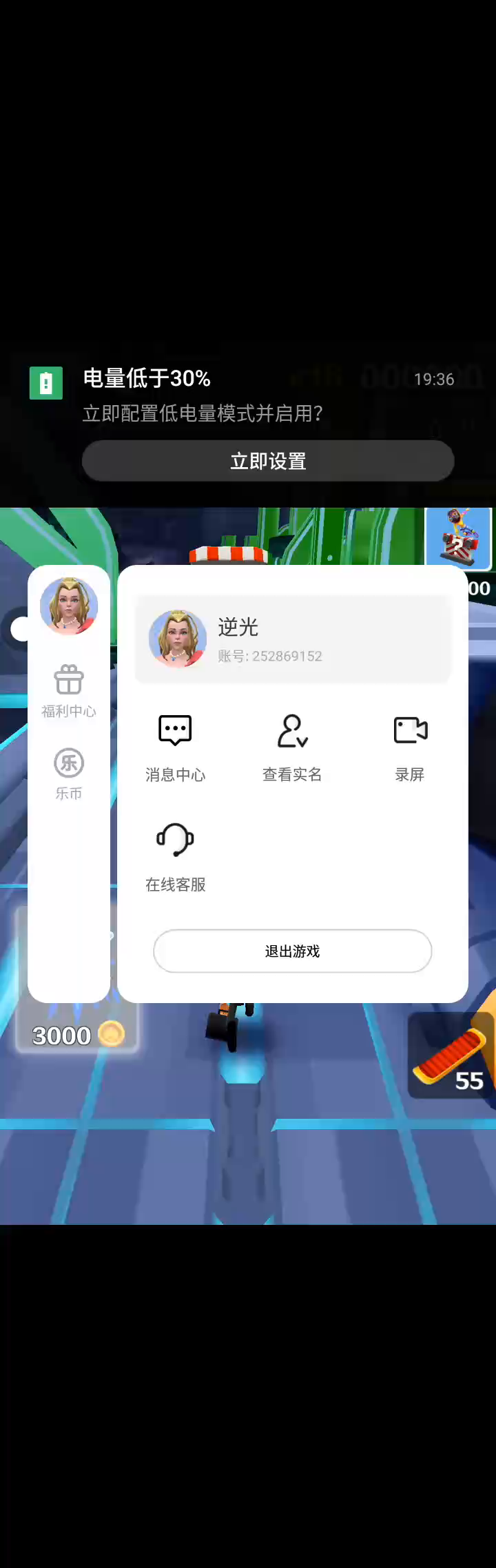Tap the 3000 coins button
496x1568 pixels.
click(x=76, y=1035)
